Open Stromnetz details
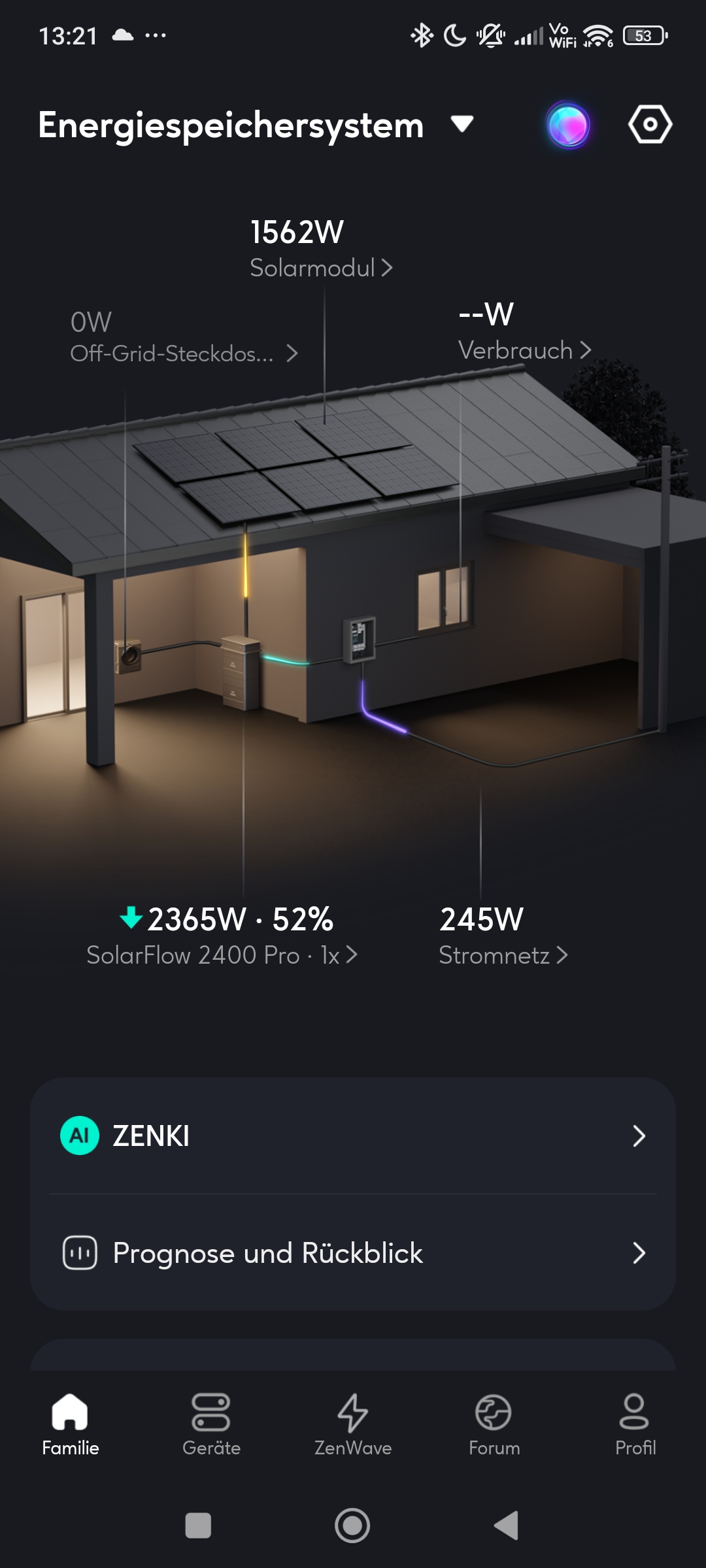 pyautogui.click(x=503, y=955)
